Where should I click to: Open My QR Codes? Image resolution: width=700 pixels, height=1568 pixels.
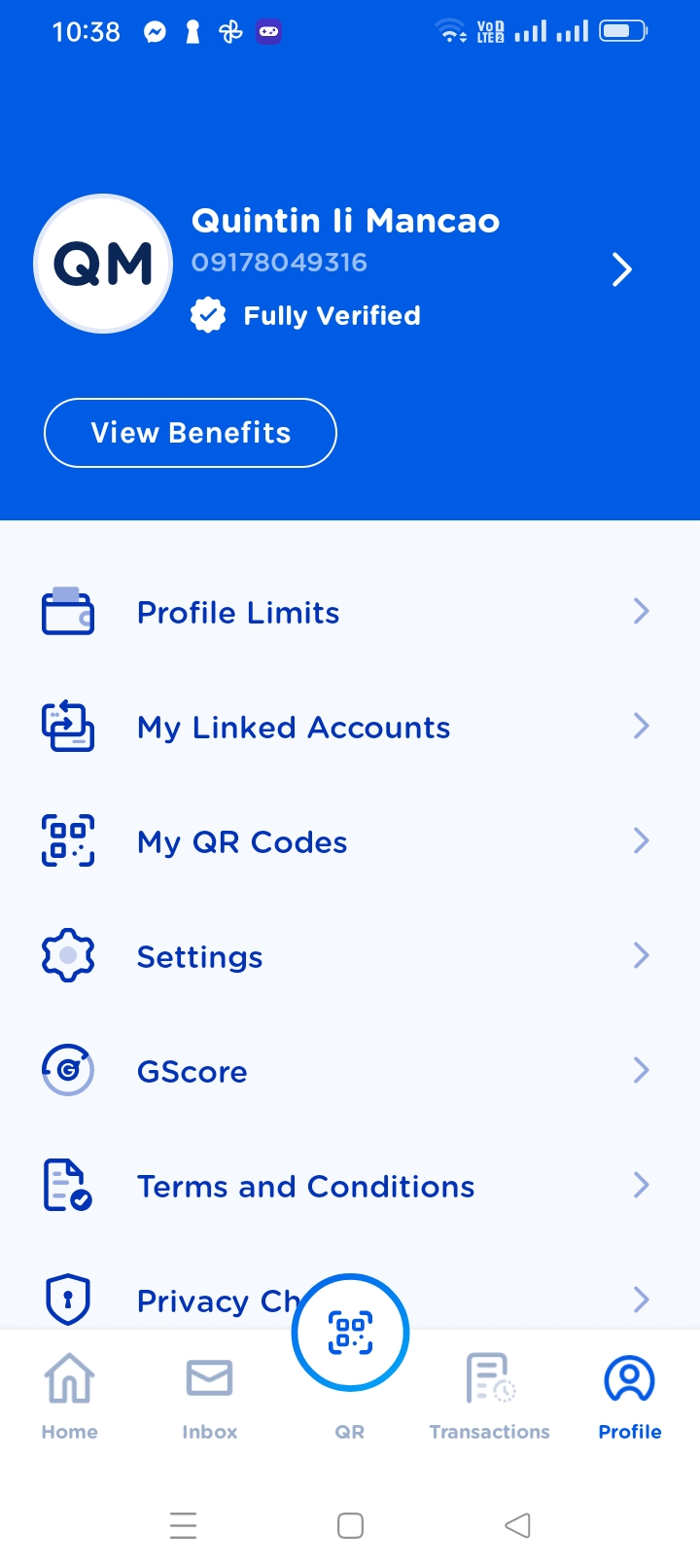coord(242,842)
